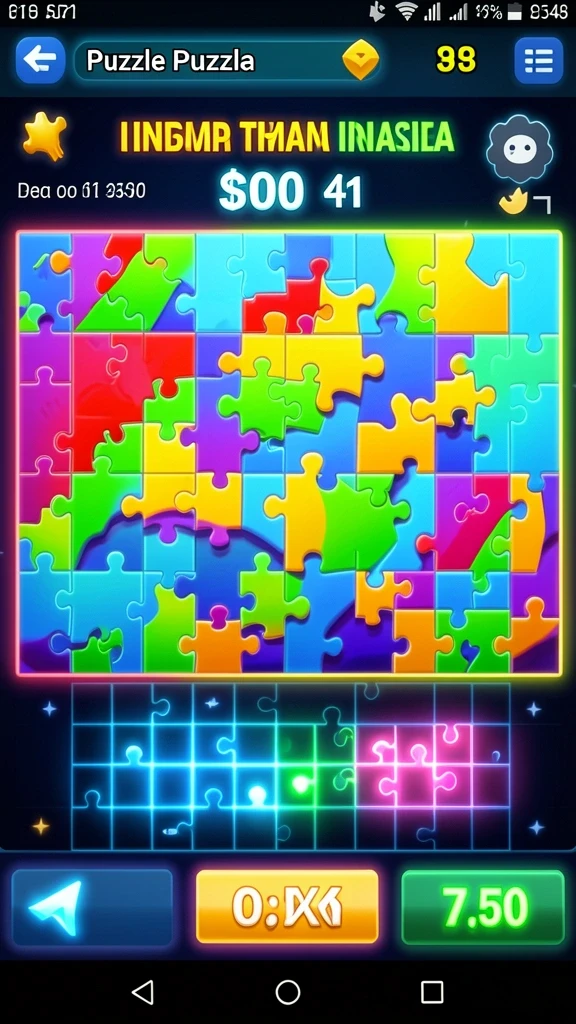This screenshot has height=1024, width=576.
Task: Tap the gold star icon
Action: pos(44,136)
